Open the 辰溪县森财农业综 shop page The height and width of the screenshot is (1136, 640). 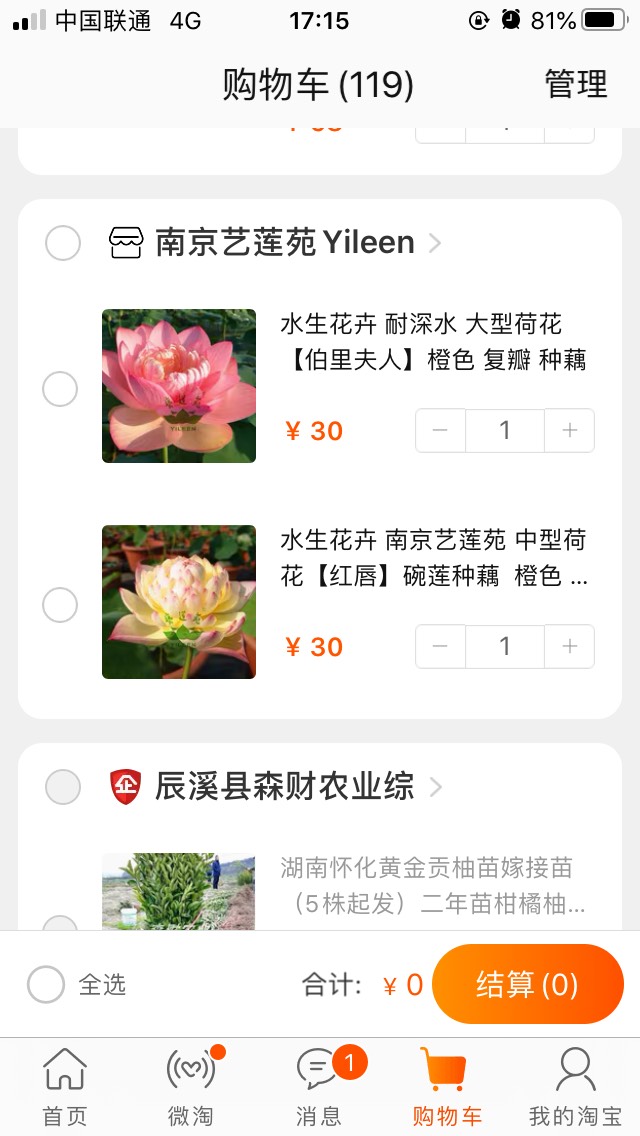(285, 787)
